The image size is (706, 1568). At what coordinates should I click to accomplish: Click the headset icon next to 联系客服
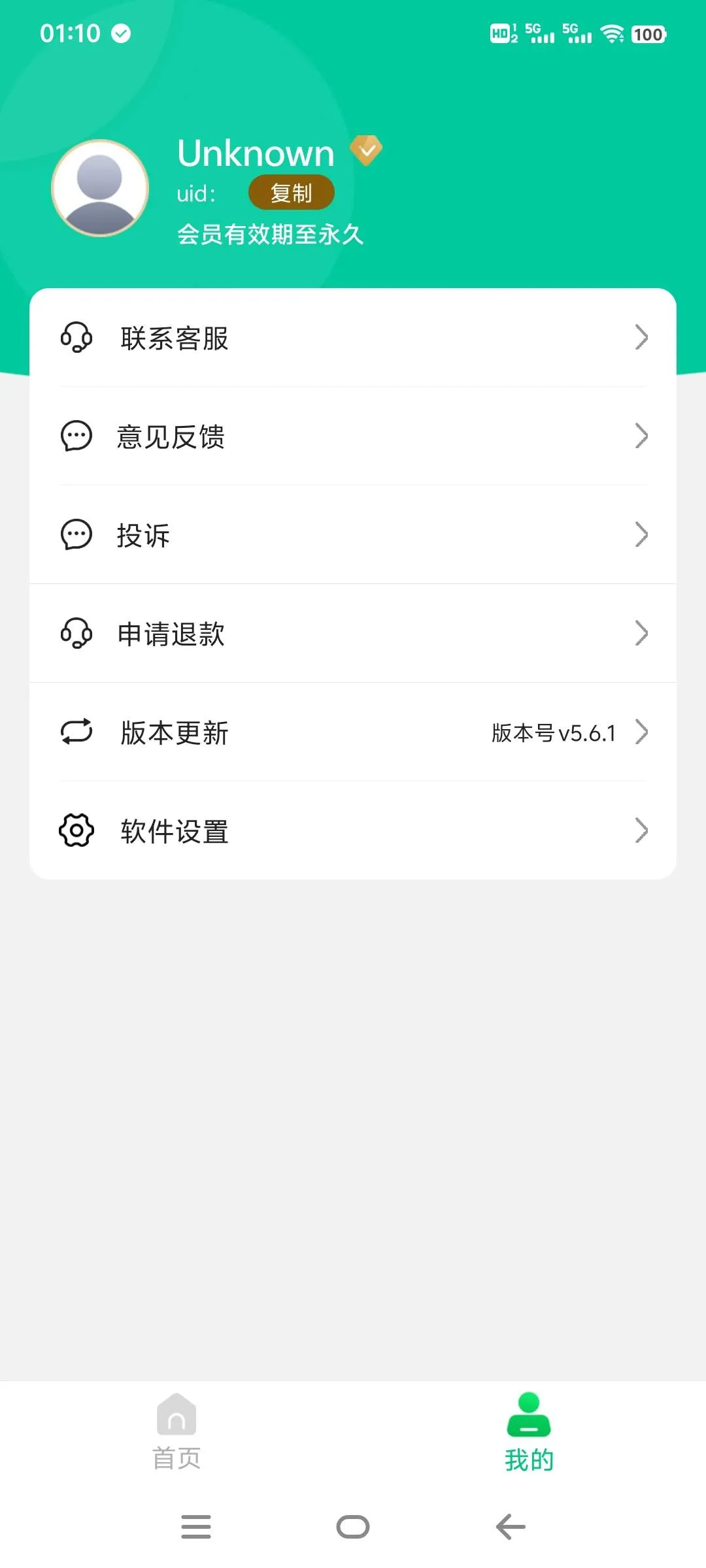coord(76,338)
